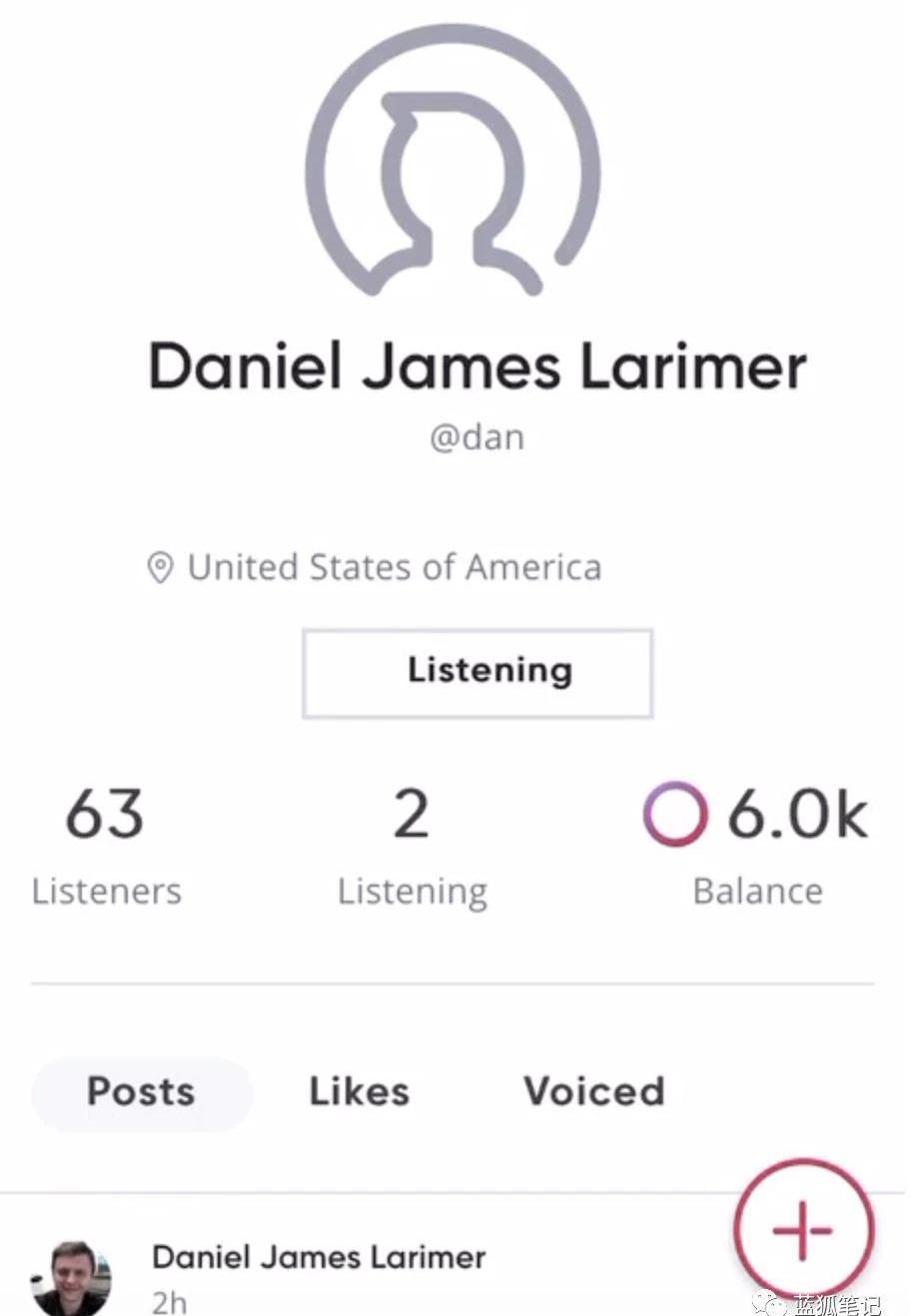Open the Voiced tab
911x1316 pixels.
(x=593, y=1092)
